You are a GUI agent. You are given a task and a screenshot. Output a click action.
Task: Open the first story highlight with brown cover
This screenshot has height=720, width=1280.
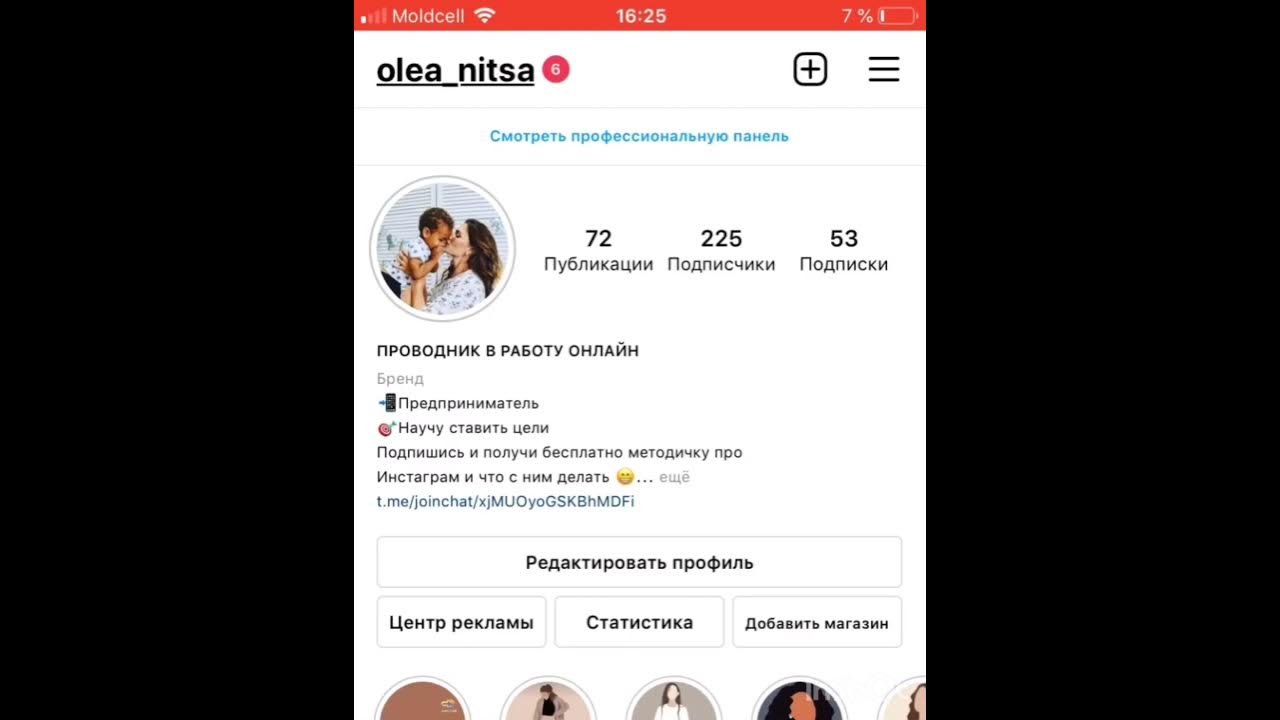tap(423, 702)
